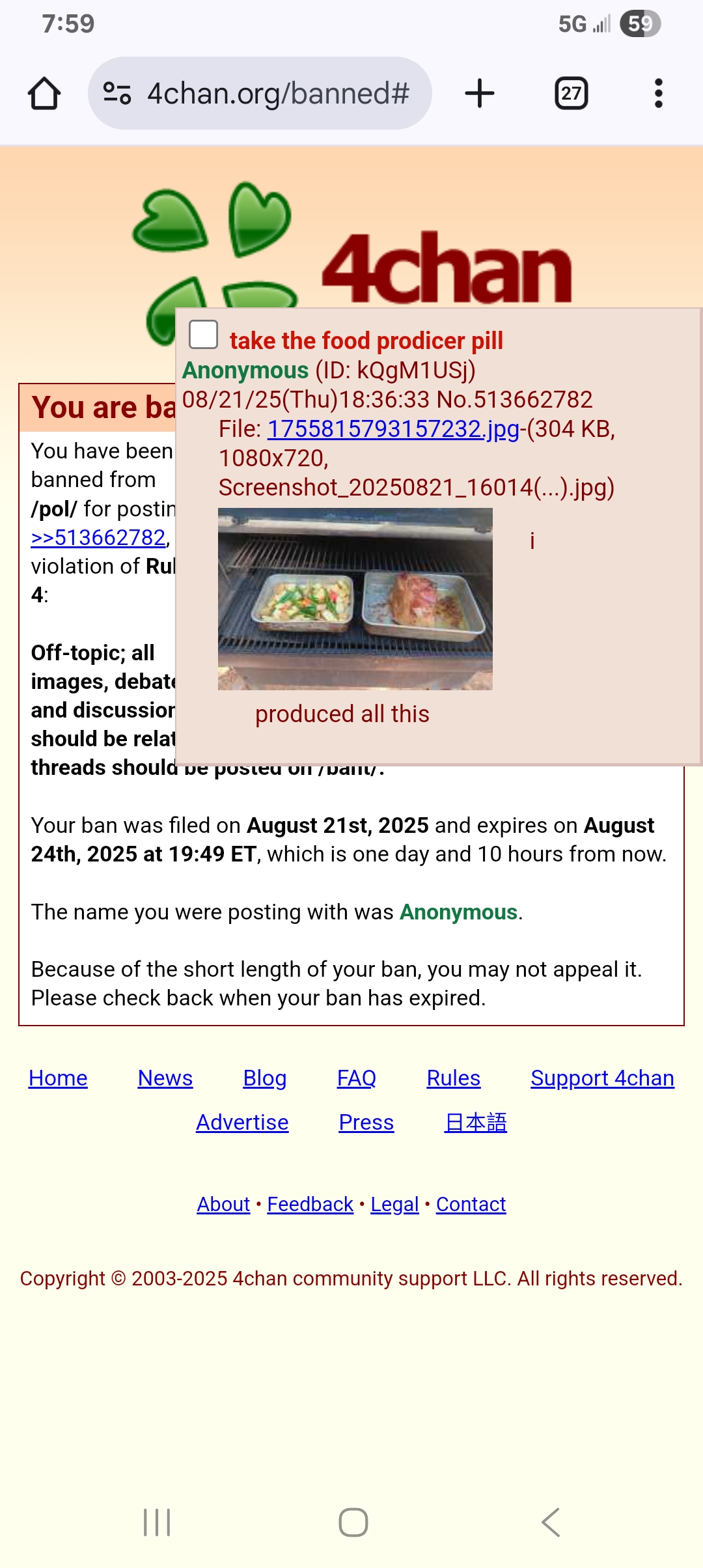Image resolution: width=703 pixels, height=1568 pixels.
Task: Edit the 4chan.org/banned address bar
Action: (277, 94)
